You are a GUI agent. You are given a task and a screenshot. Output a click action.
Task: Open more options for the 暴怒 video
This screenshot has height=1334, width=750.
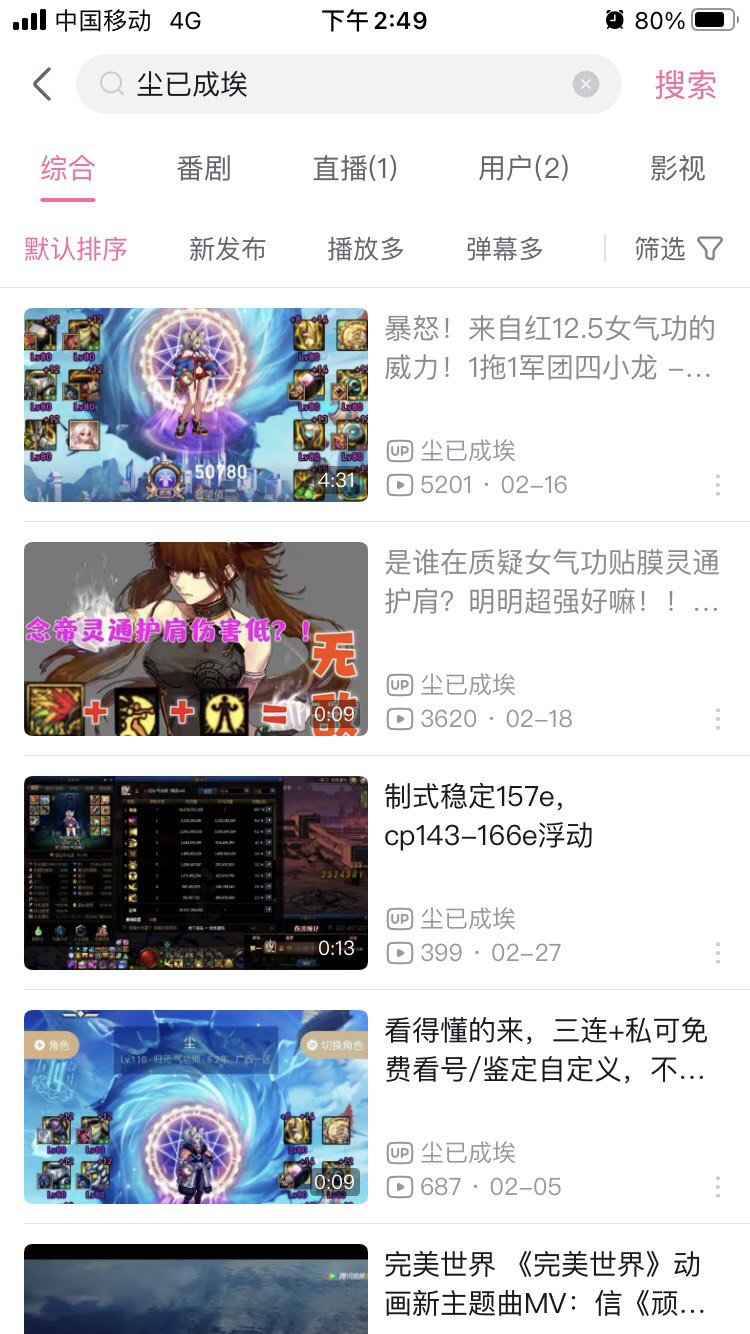[717, 485]
